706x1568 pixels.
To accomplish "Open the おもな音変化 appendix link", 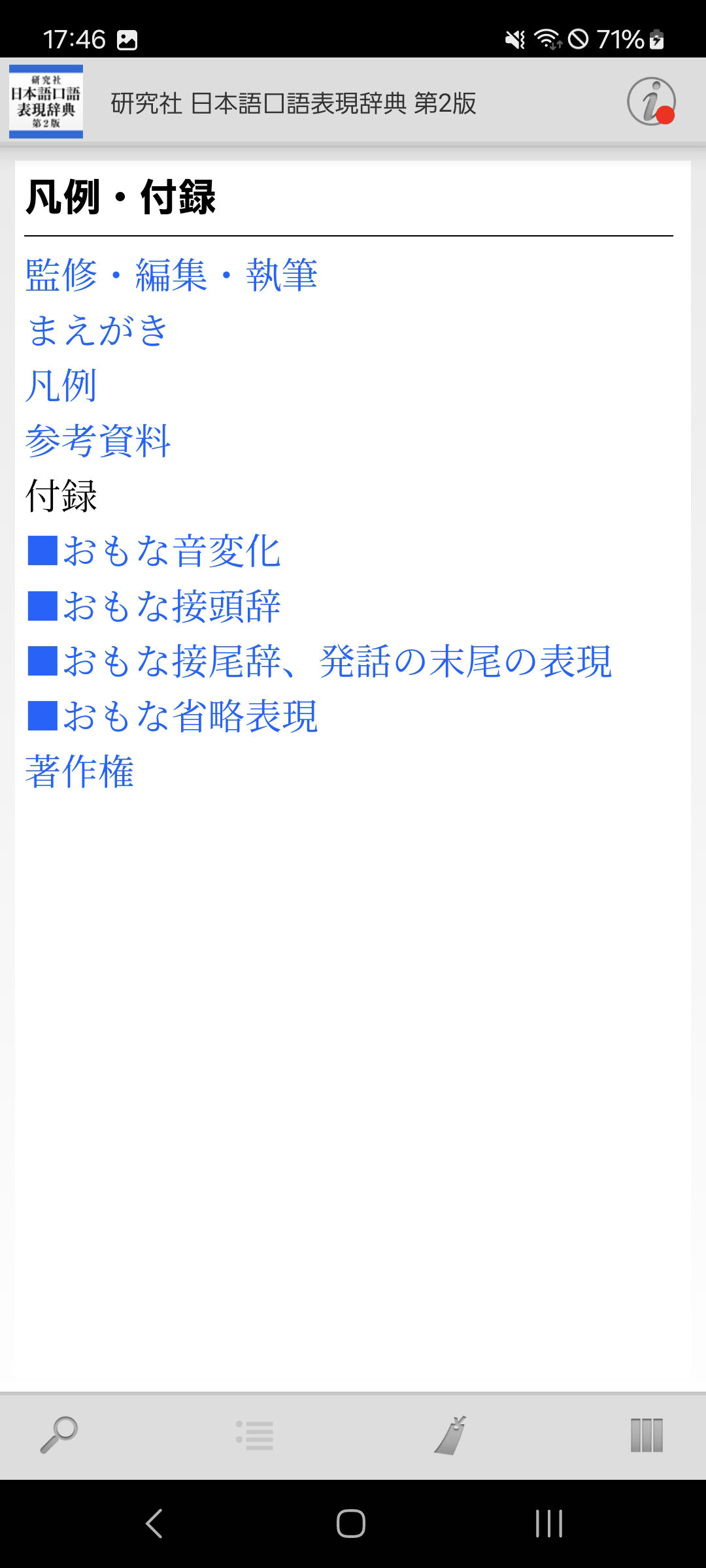I will pyautogui.click(x=154, y=551).
